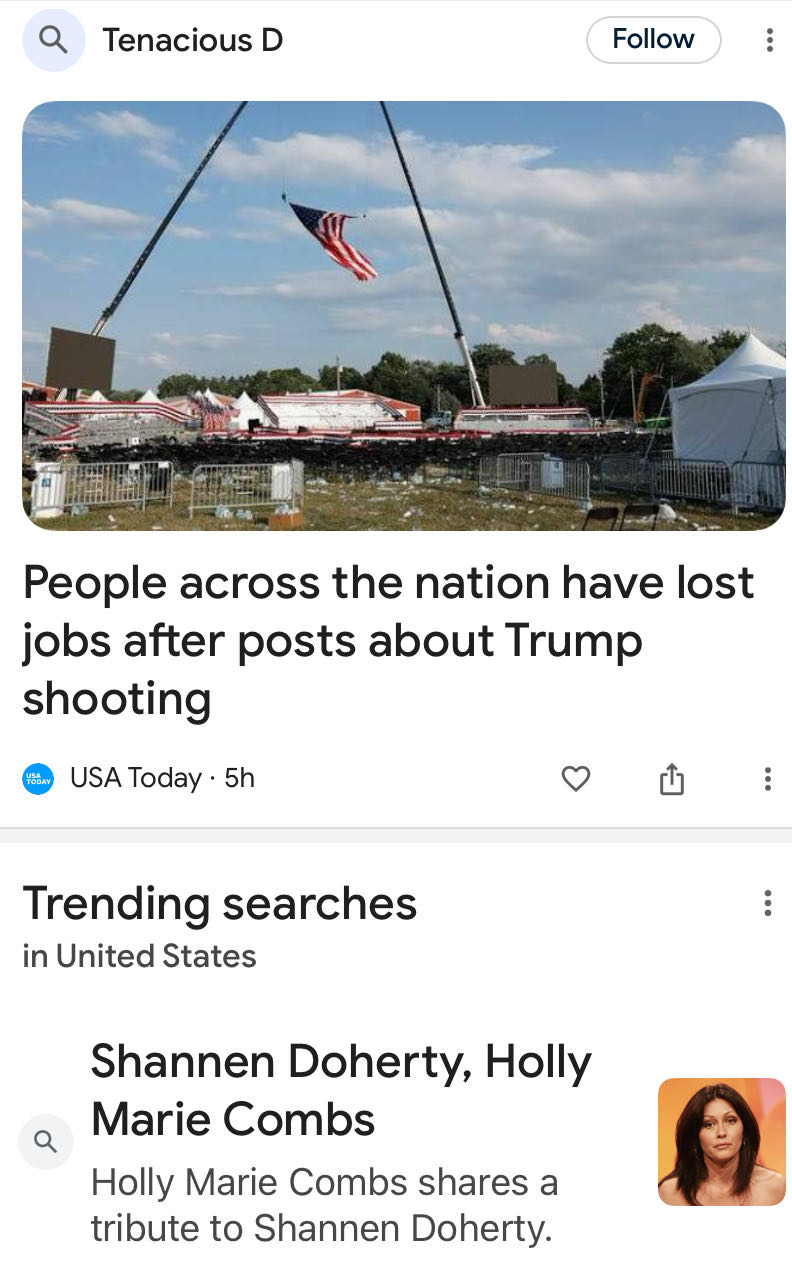The image size is (792, 1267).
Task: Open Trending searches options menu
Action: pyautogui.click(x=767, y=903)
